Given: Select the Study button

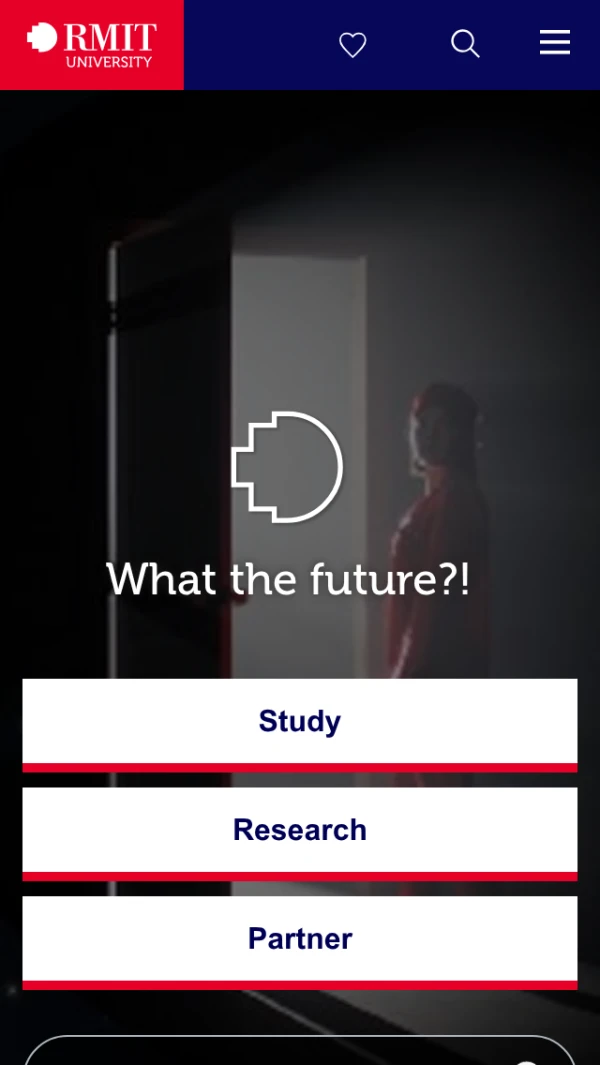Looking at the screenshot, I should 300,722.
